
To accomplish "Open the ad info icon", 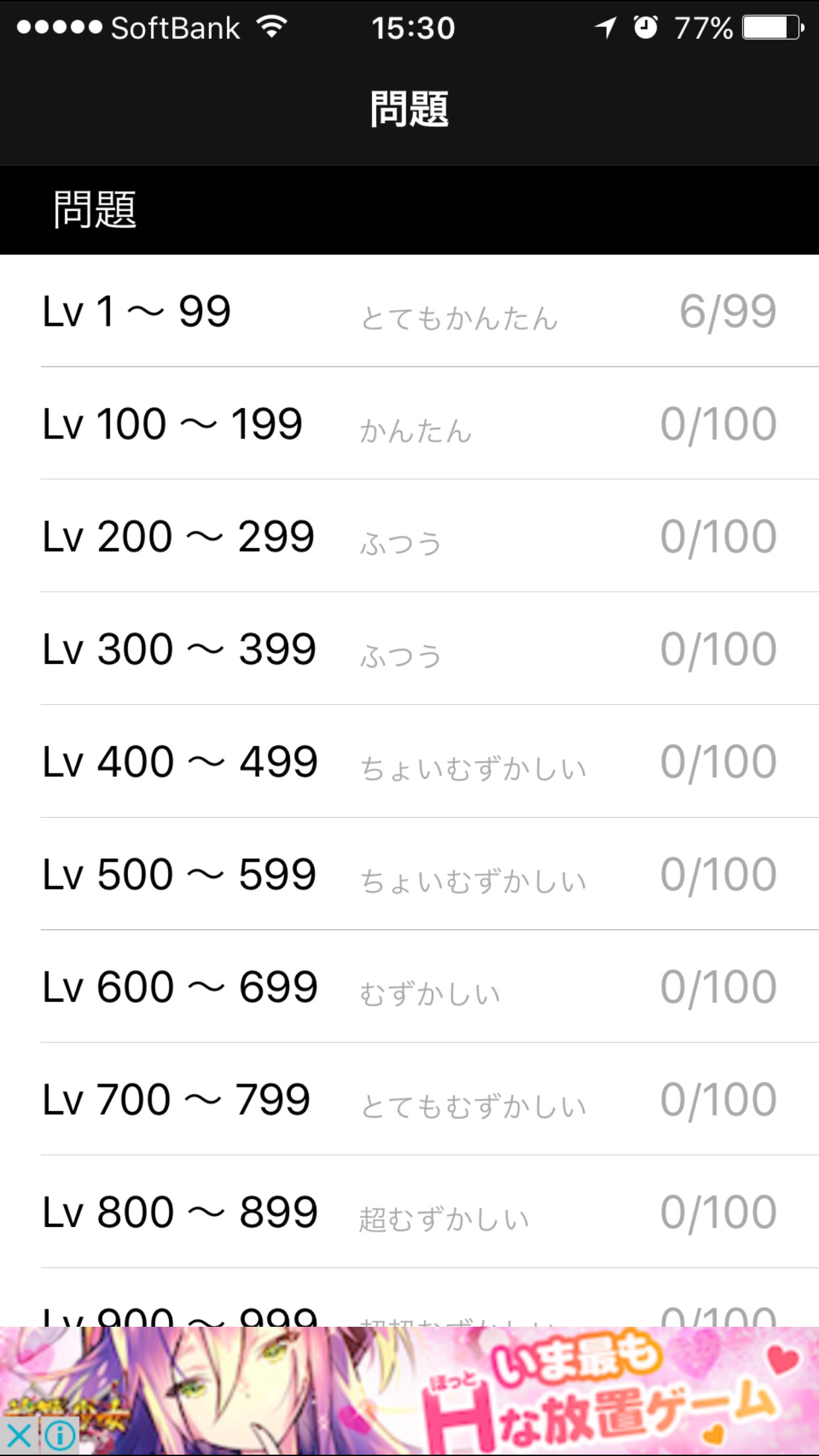I will (x=60, y=1436).
